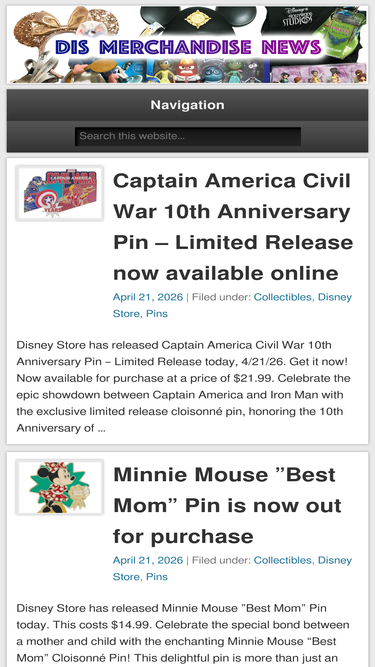The height and width of the screenshot is (667, 375).
Task: Open Collectibles category under Captain America post
Action: pyautogui.click(x=282, y=297)
